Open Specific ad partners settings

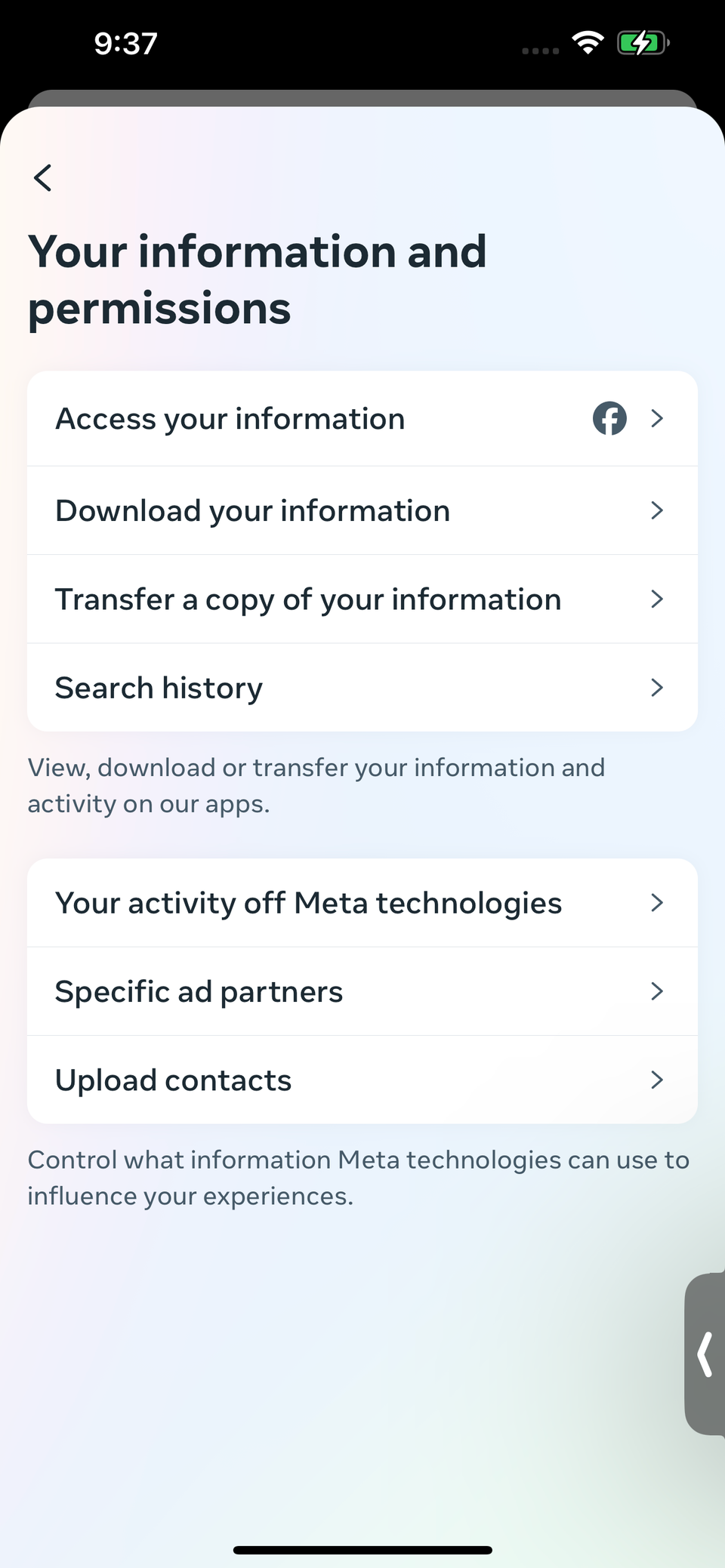[x=361, y=991]
